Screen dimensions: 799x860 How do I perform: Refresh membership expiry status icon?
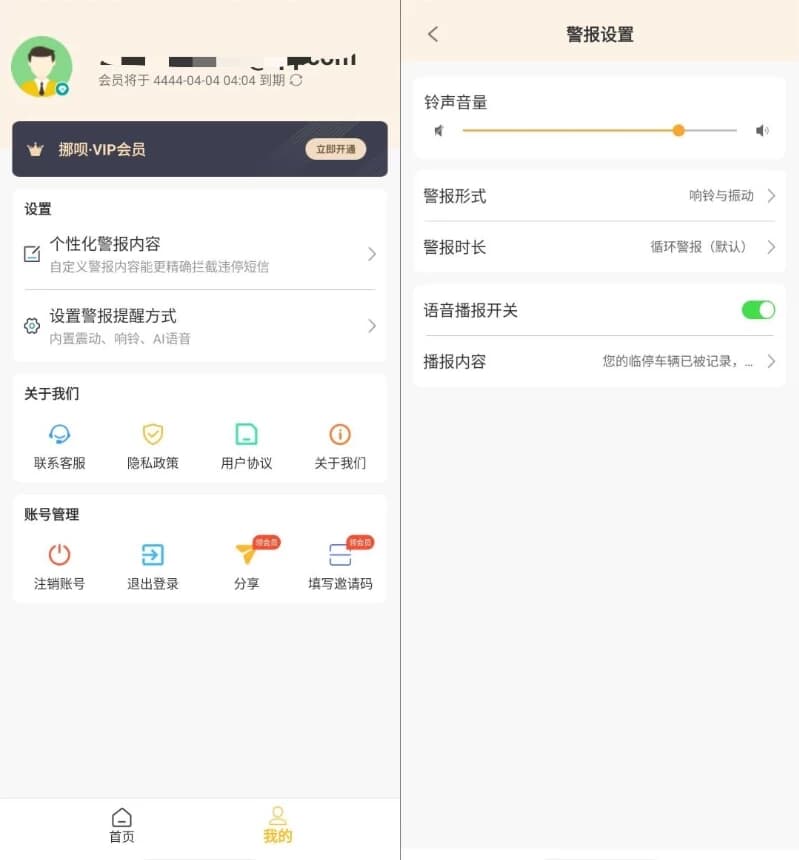click(x=296, y=80)
